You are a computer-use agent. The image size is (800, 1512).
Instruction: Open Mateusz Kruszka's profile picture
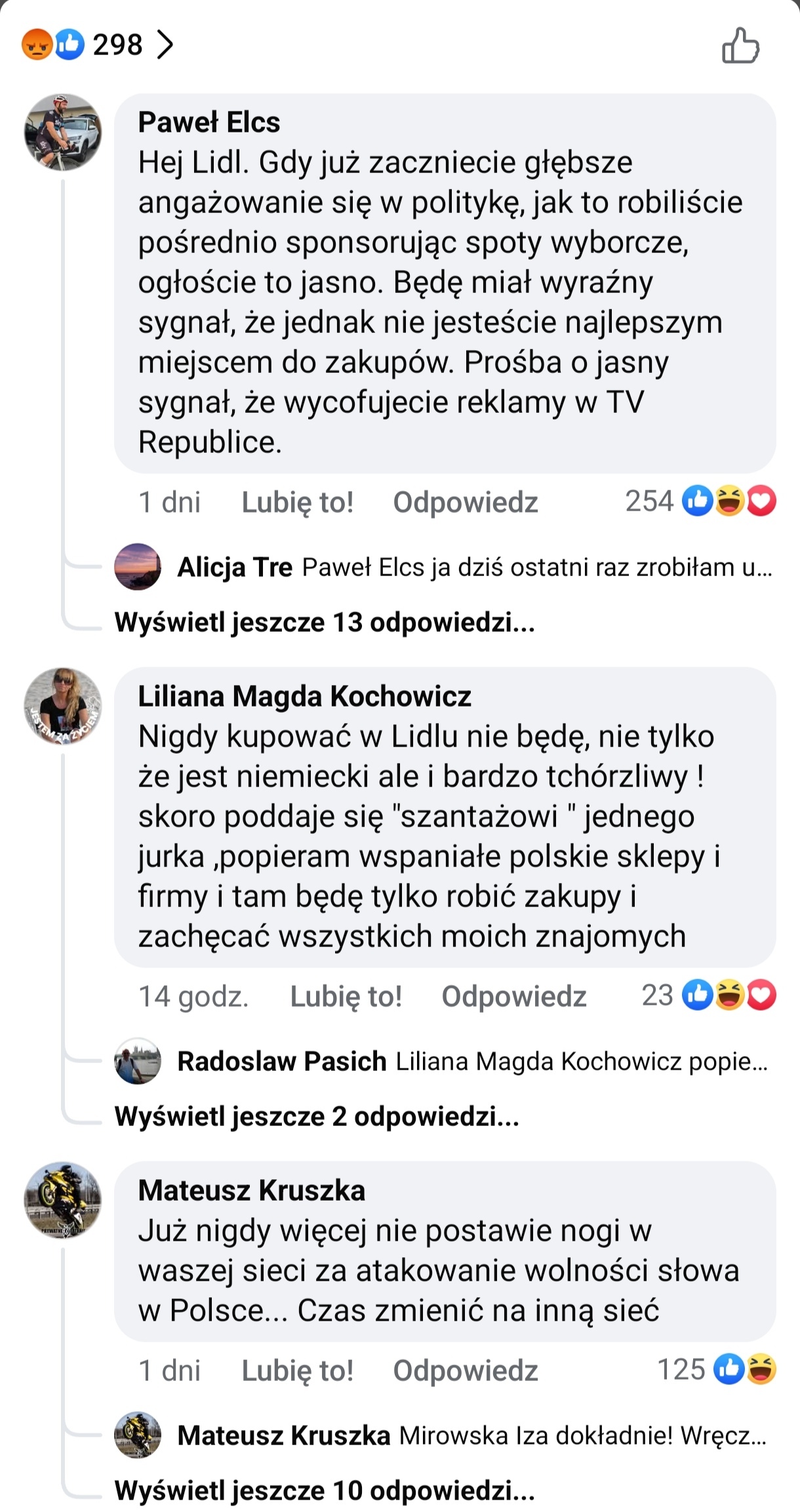click(63, 1201)
